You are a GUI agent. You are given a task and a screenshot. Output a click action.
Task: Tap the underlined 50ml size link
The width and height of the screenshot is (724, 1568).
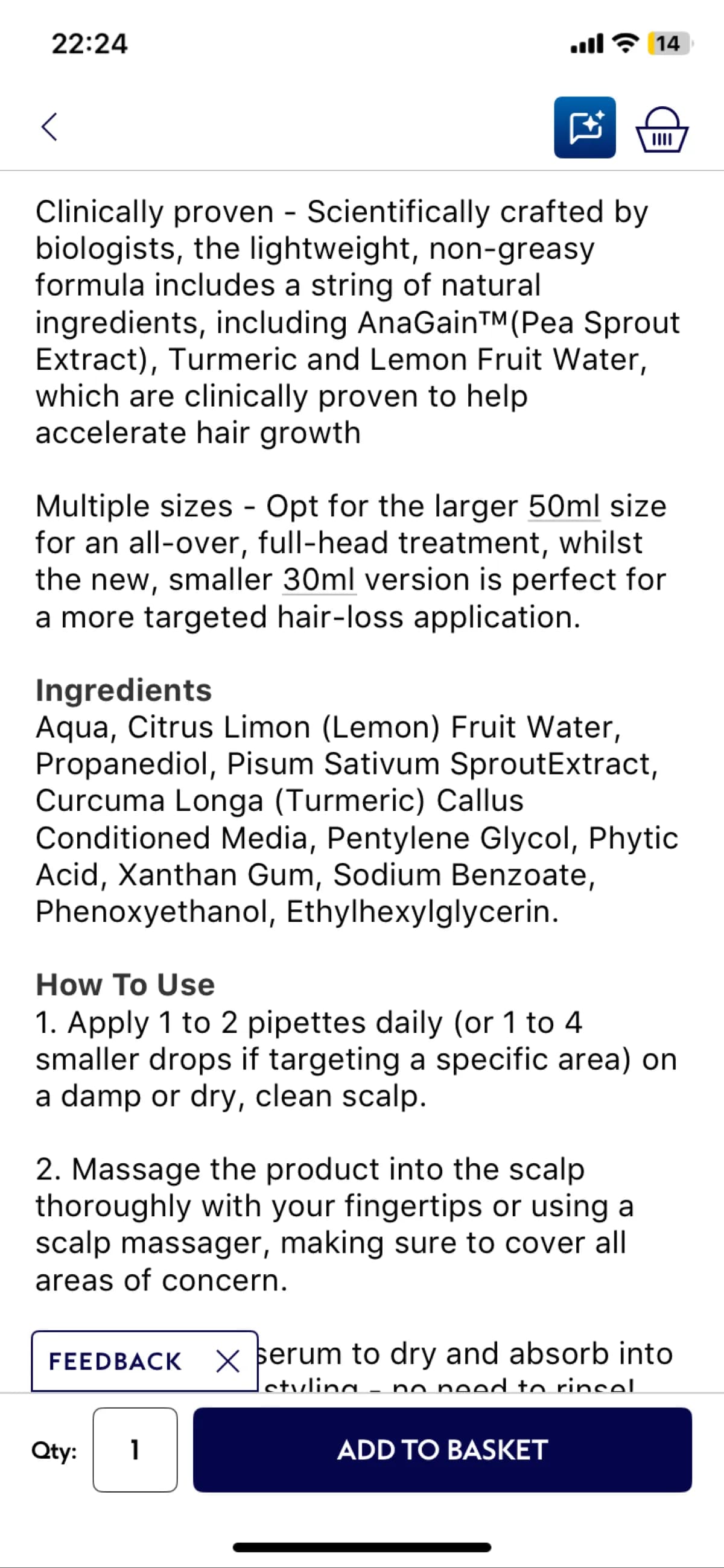[564, 506]
